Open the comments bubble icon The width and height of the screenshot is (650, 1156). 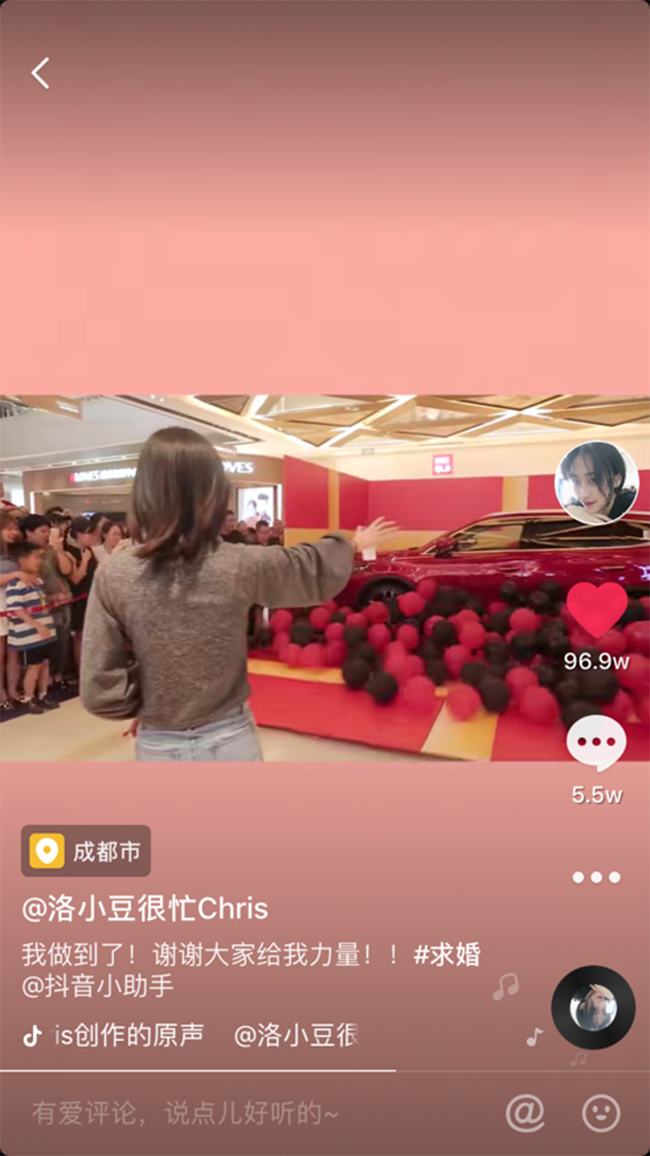(x=597, y=743)
